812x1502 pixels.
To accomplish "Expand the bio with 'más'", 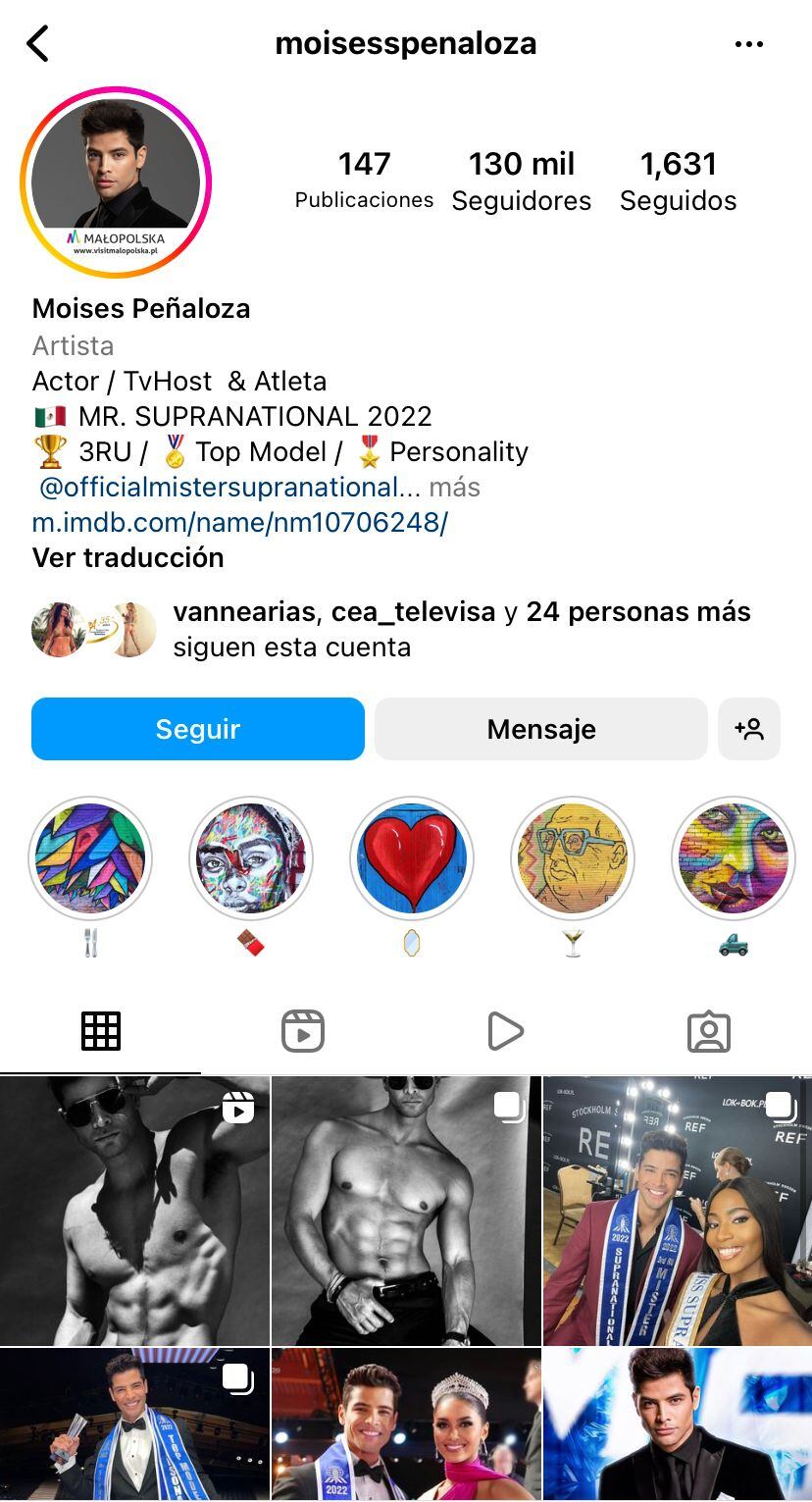I will (454, 488).
